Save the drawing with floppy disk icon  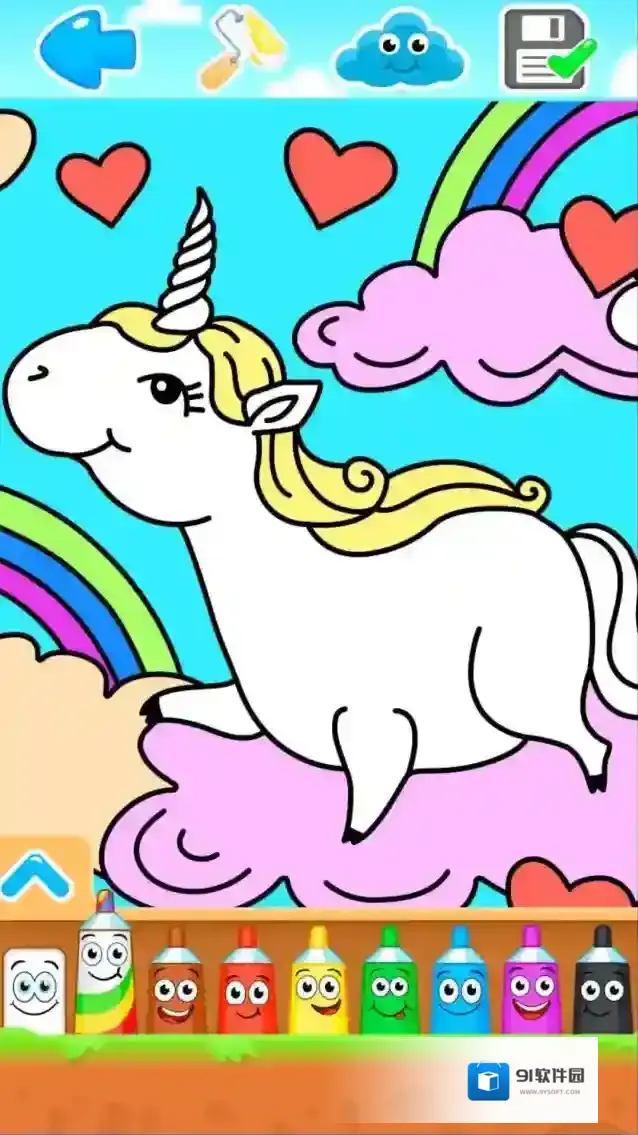tap(547, 48)
